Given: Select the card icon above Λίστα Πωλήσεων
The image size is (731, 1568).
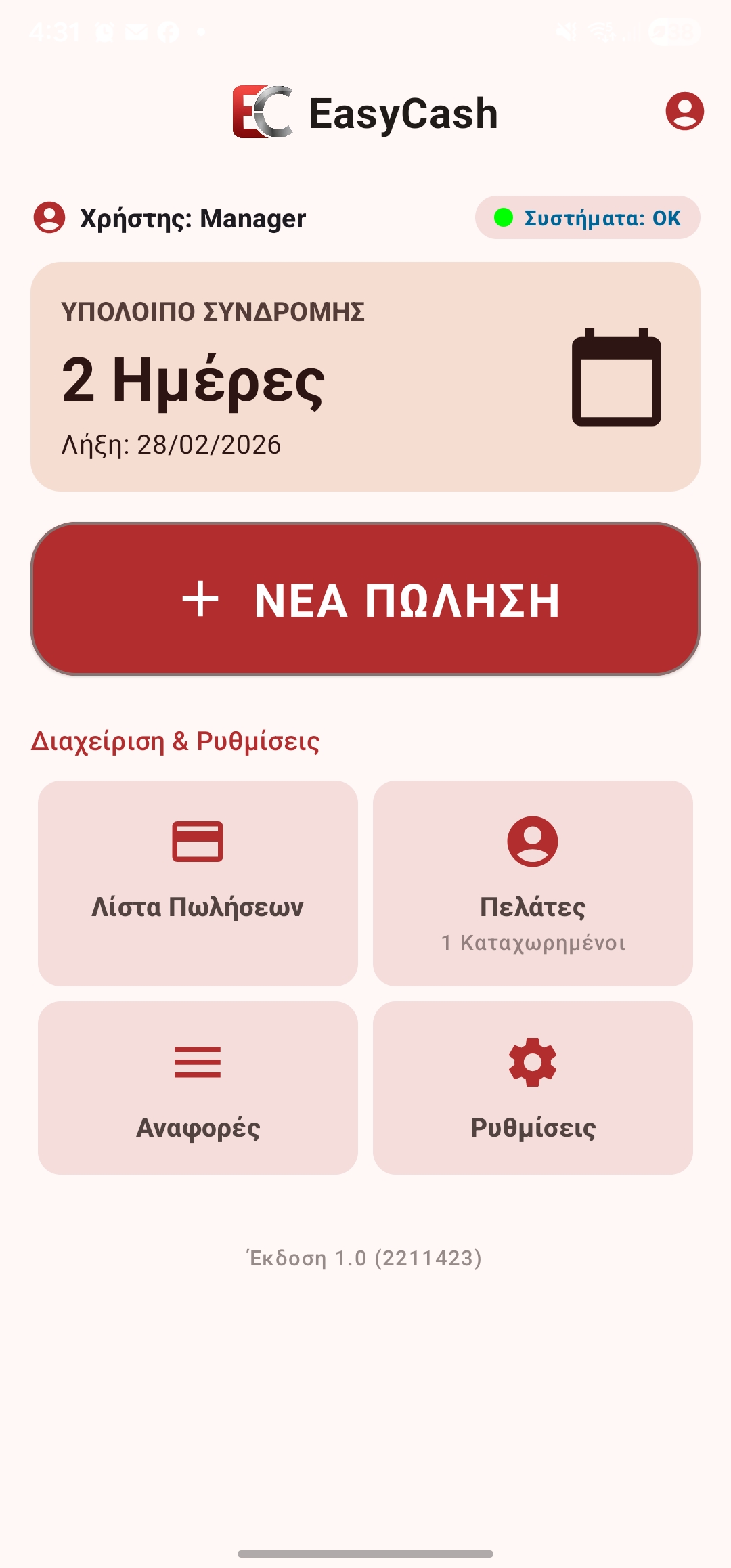Looking at the screenshot, I should coord(198,840).
